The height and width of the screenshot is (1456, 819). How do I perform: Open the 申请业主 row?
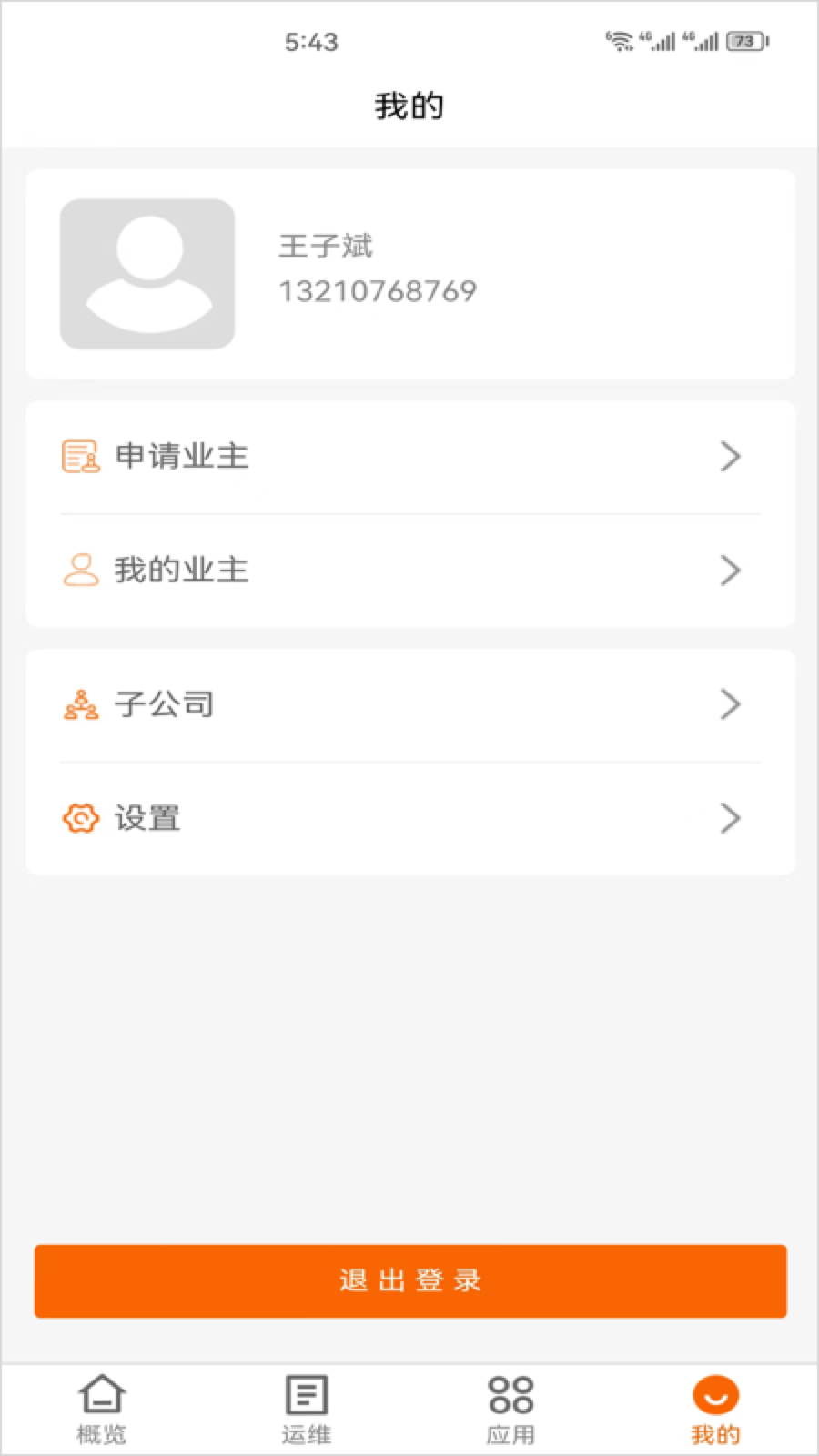click(409, 457)
